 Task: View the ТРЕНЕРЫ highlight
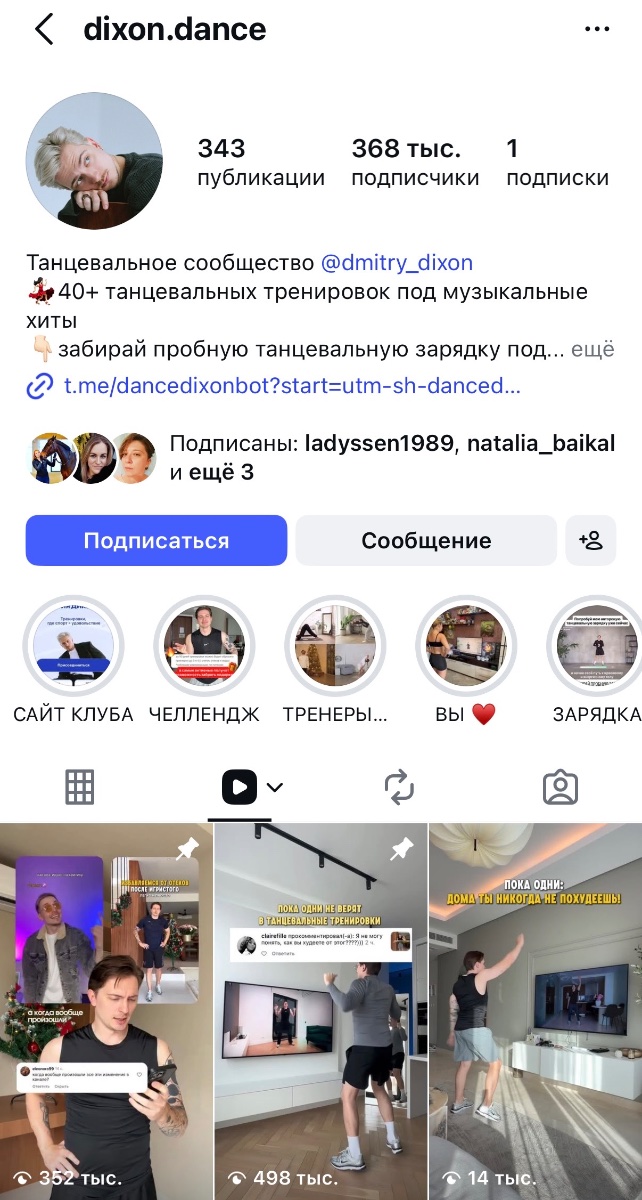[x=335, y=645]
